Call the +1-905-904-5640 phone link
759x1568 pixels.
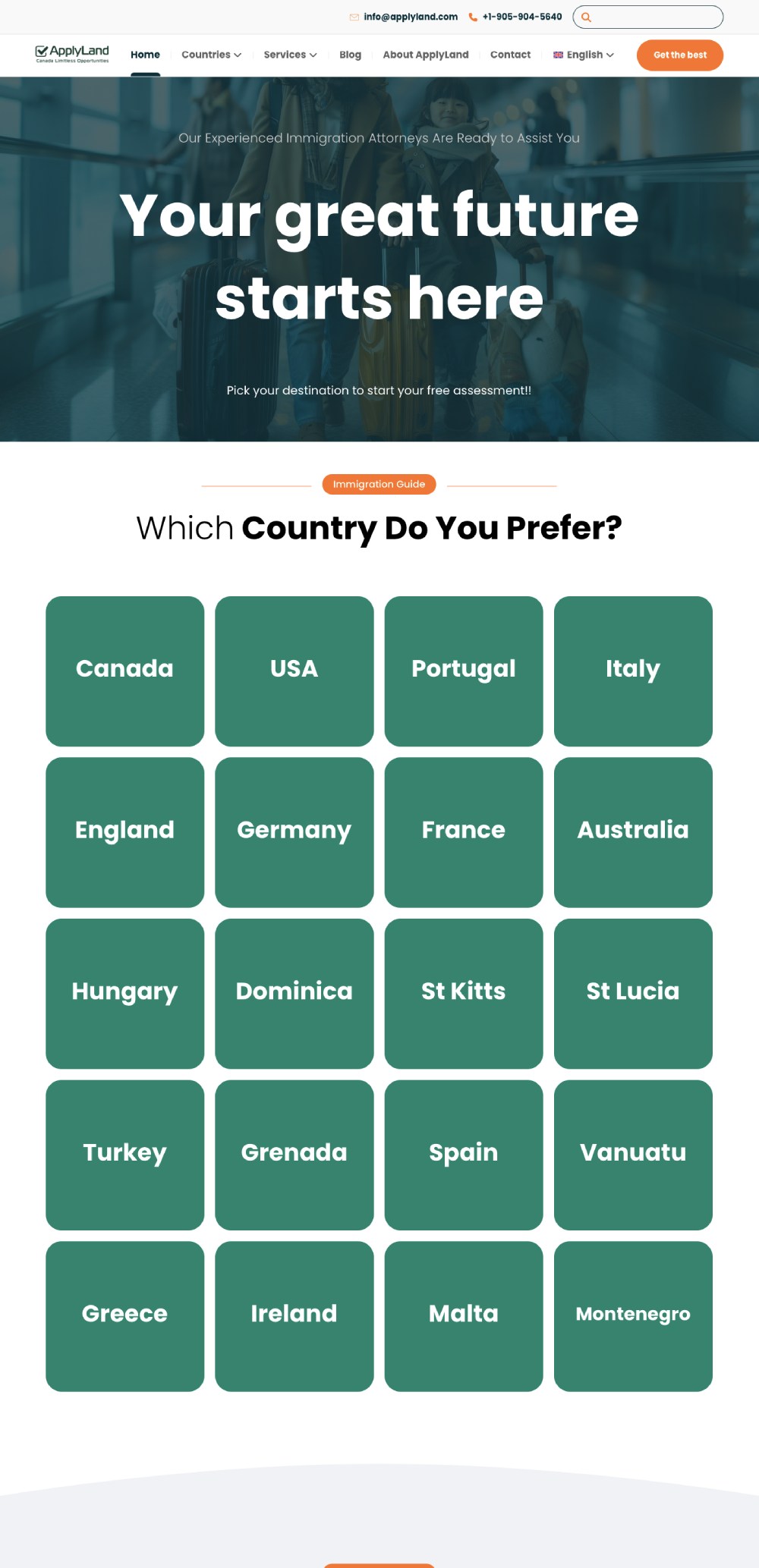coord(521,17)
